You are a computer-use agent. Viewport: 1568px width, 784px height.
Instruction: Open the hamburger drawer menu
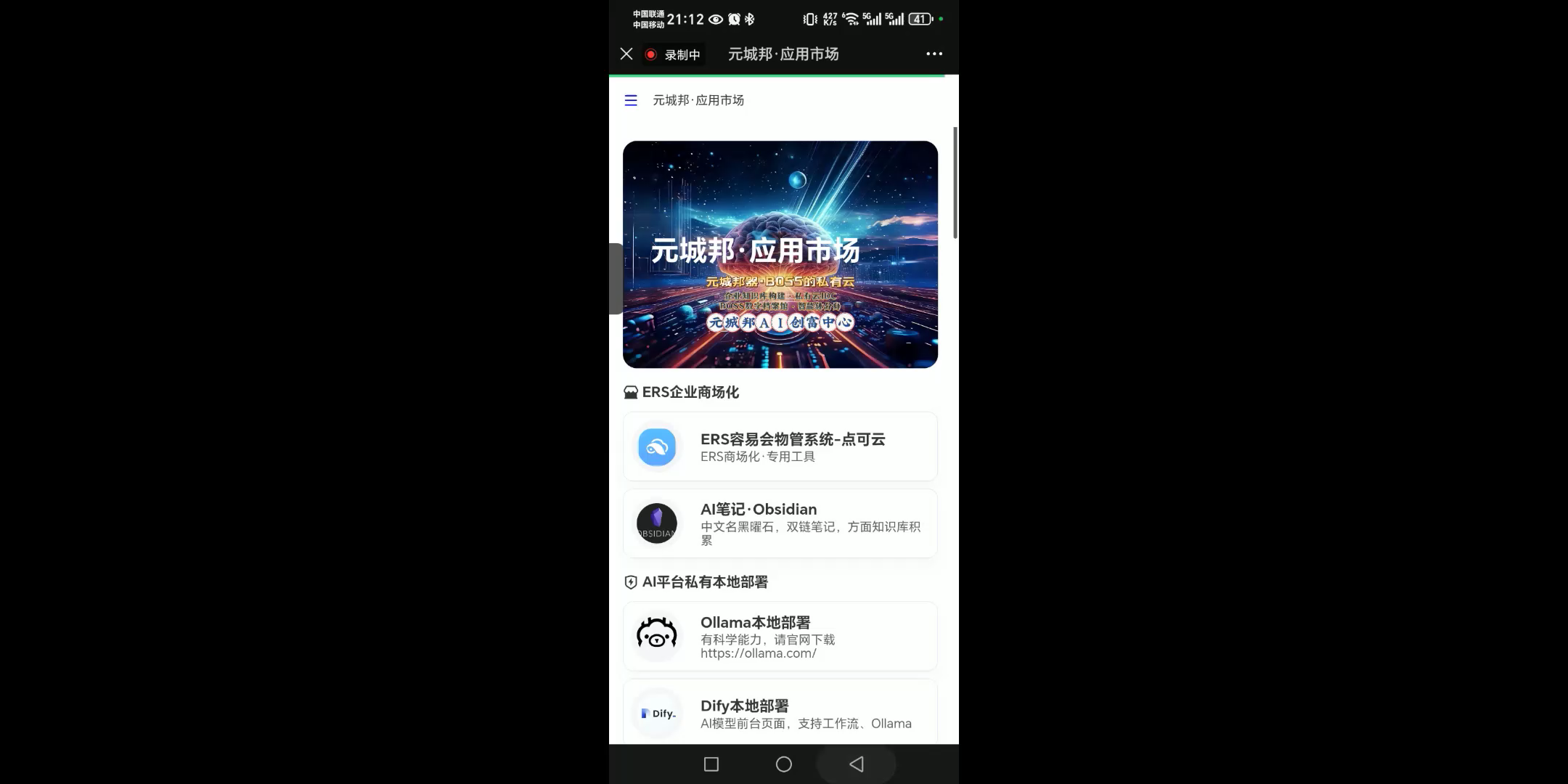pos(631,100)
